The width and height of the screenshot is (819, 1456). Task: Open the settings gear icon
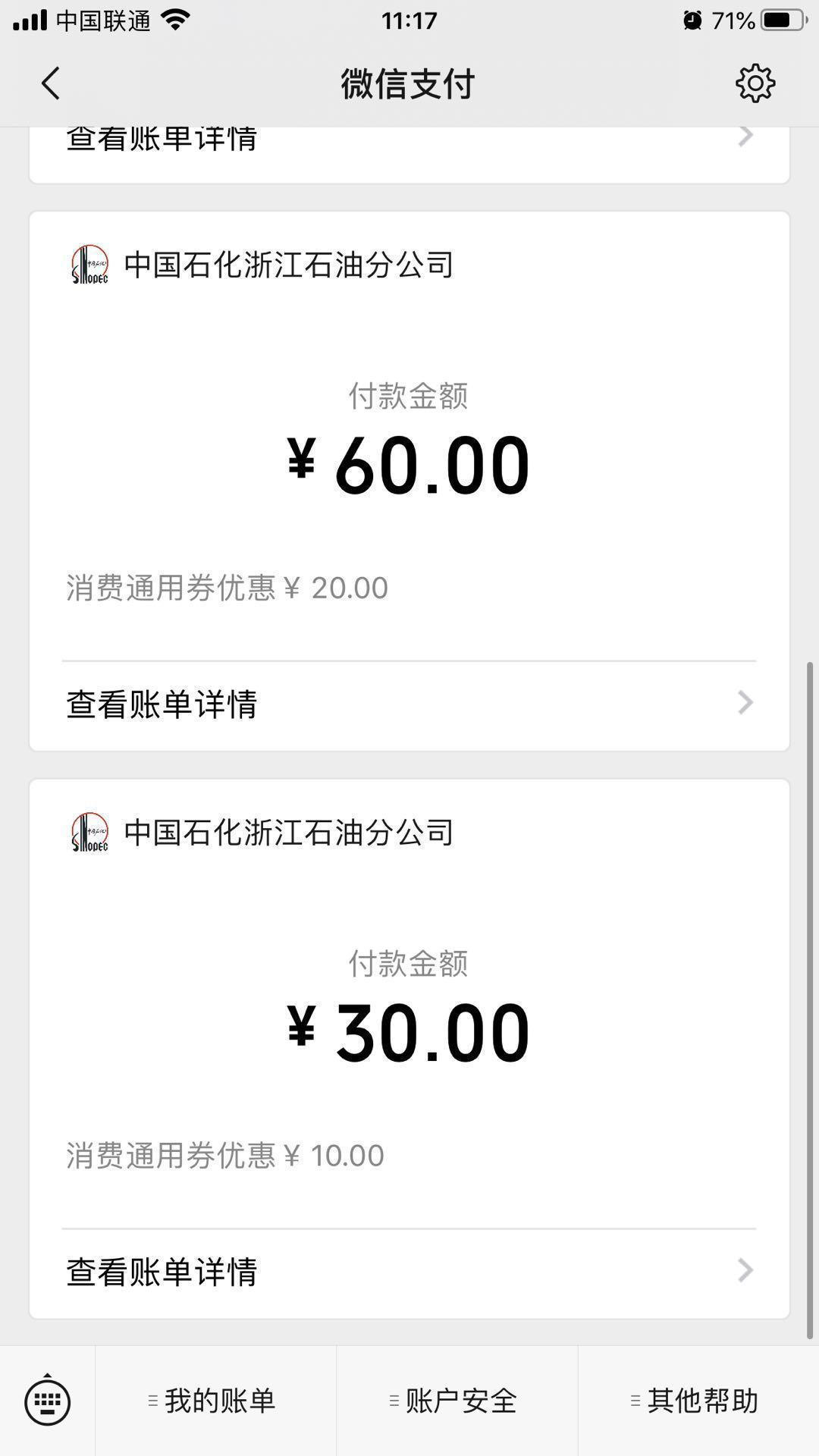pos(755,83)
